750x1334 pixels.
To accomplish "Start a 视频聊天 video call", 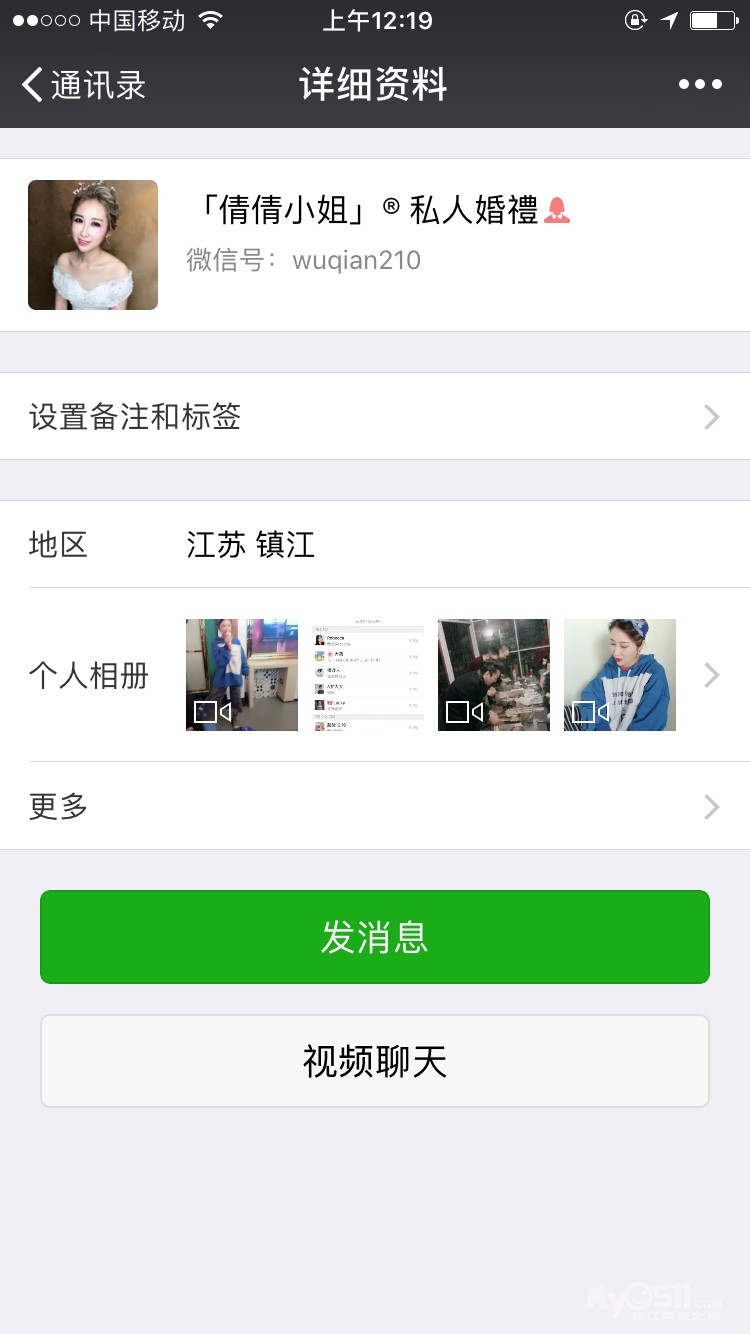I will coord(375,1061).
